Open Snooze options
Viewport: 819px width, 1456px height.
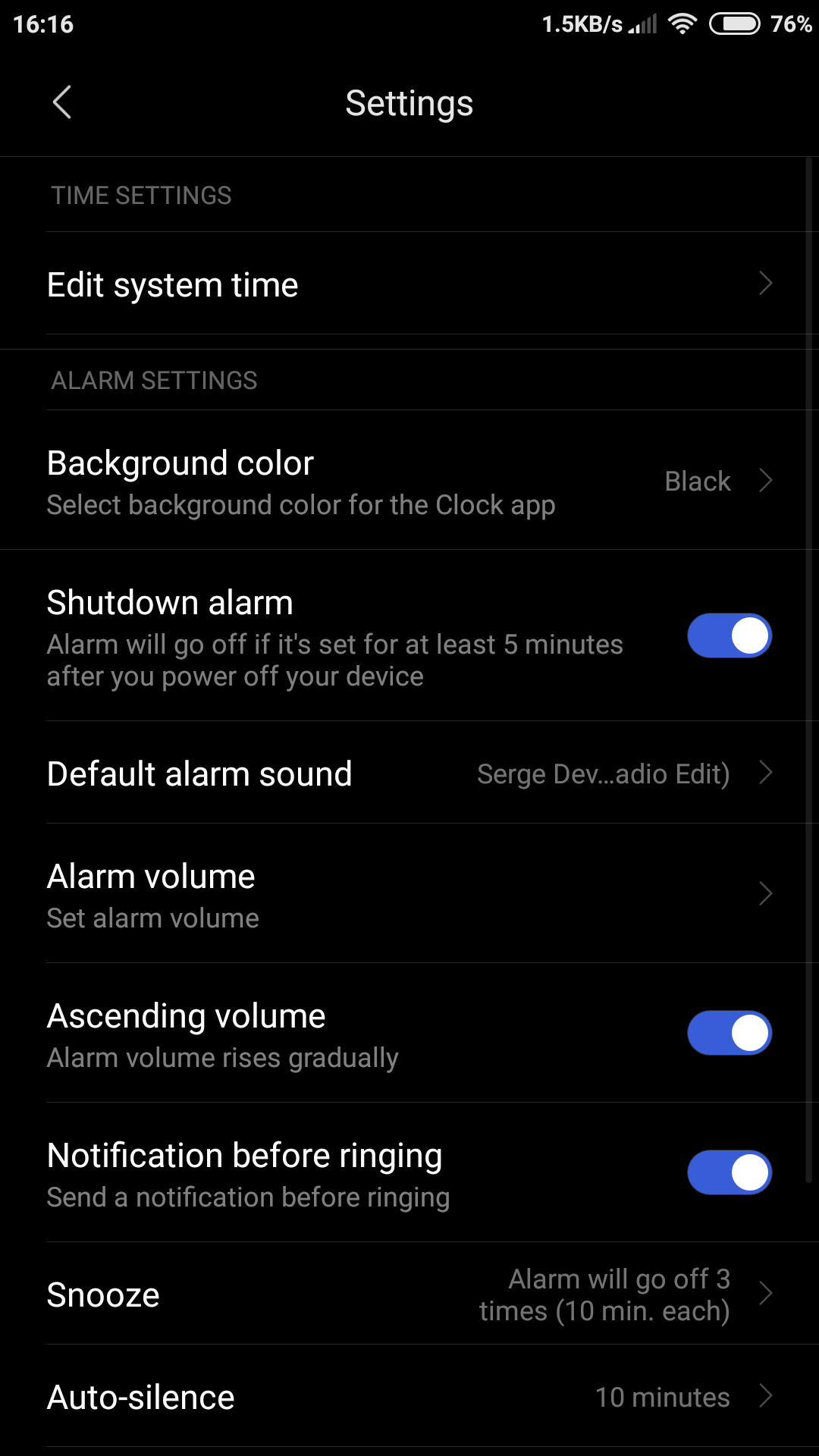coord(409,1294)
